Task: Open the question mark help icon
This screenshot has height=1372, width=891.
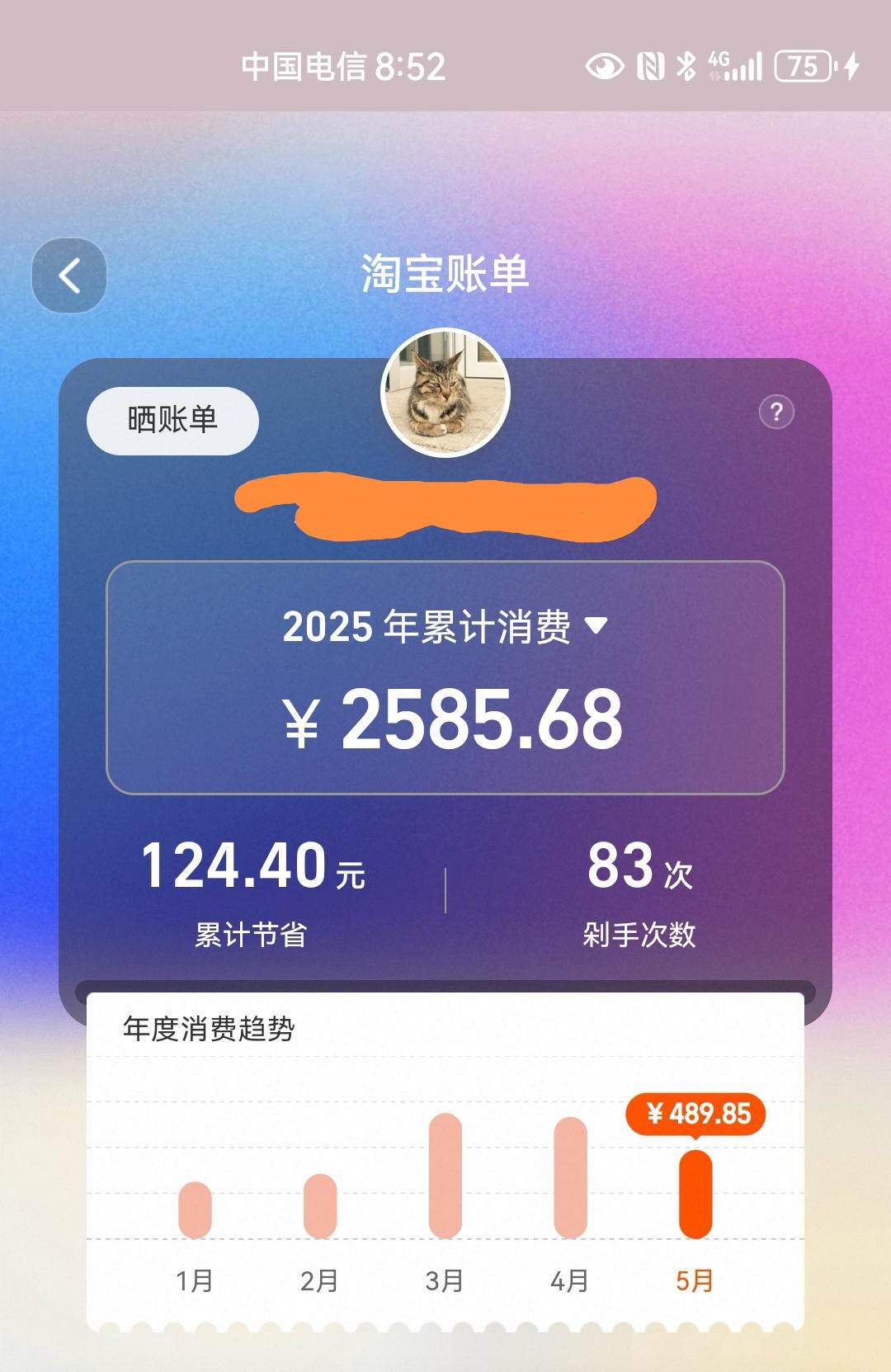Action: coord(776,412)
